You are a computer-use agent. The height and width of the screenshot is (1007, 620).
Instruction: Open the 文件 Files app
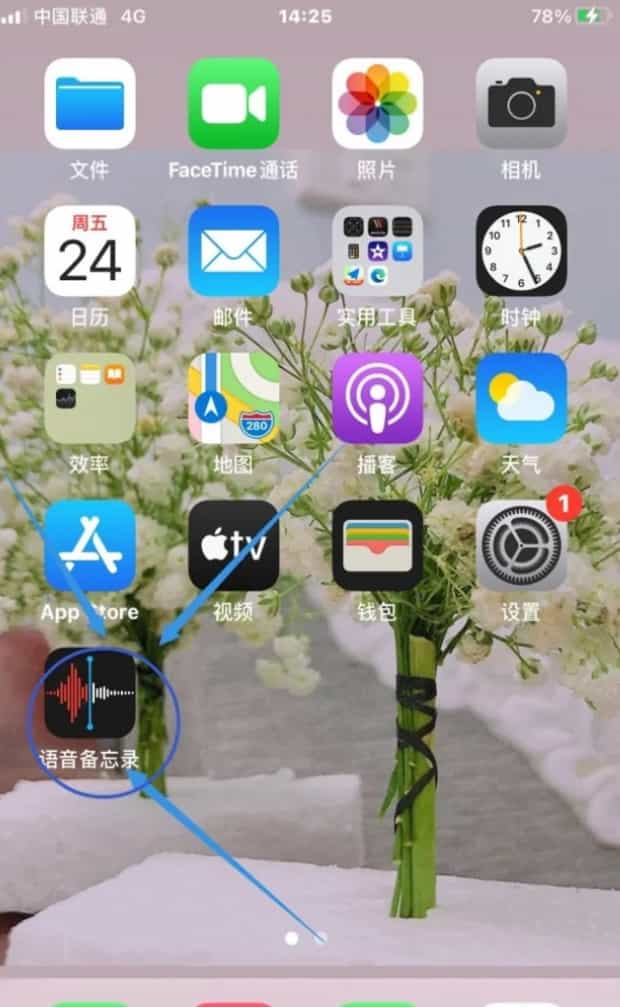point(90,103)
